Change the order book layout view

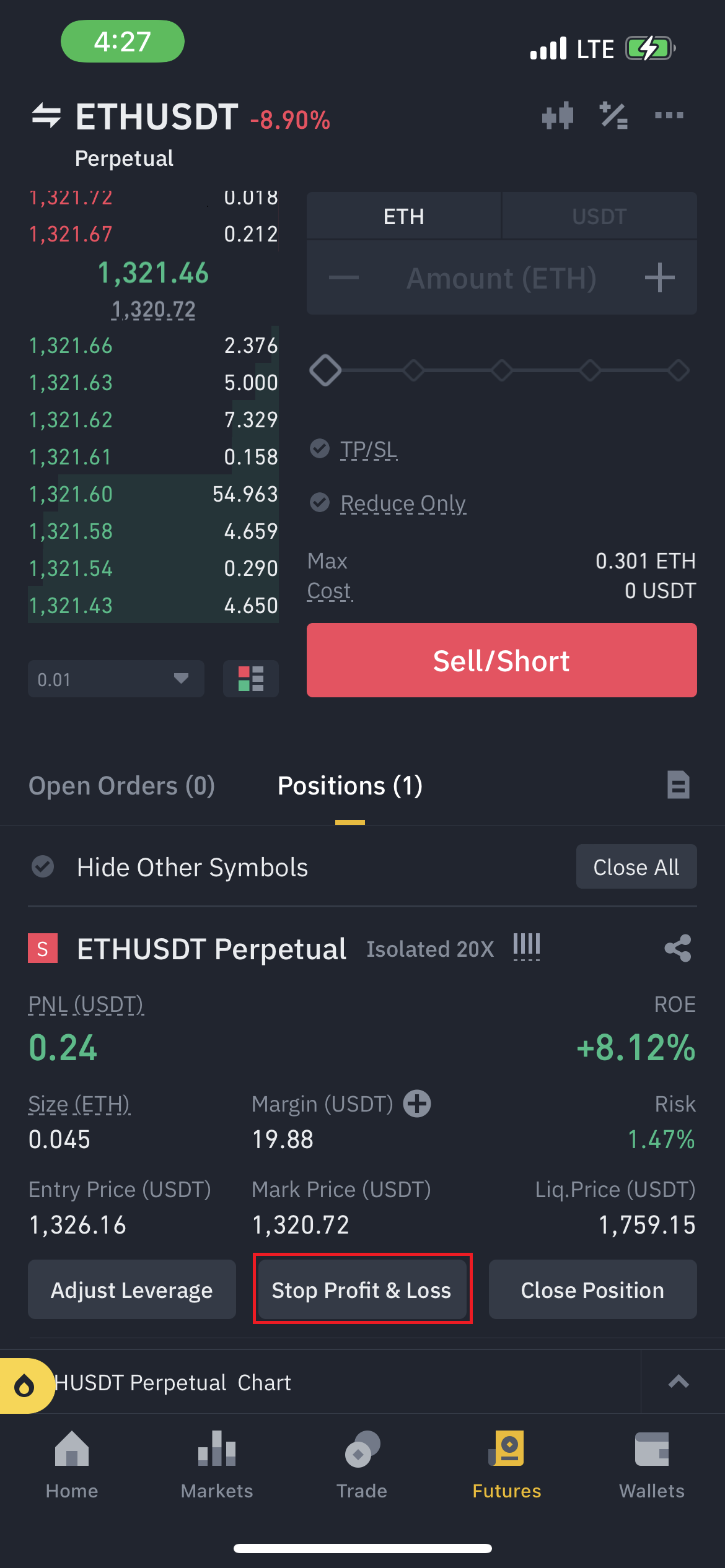(x=251, y=679)
